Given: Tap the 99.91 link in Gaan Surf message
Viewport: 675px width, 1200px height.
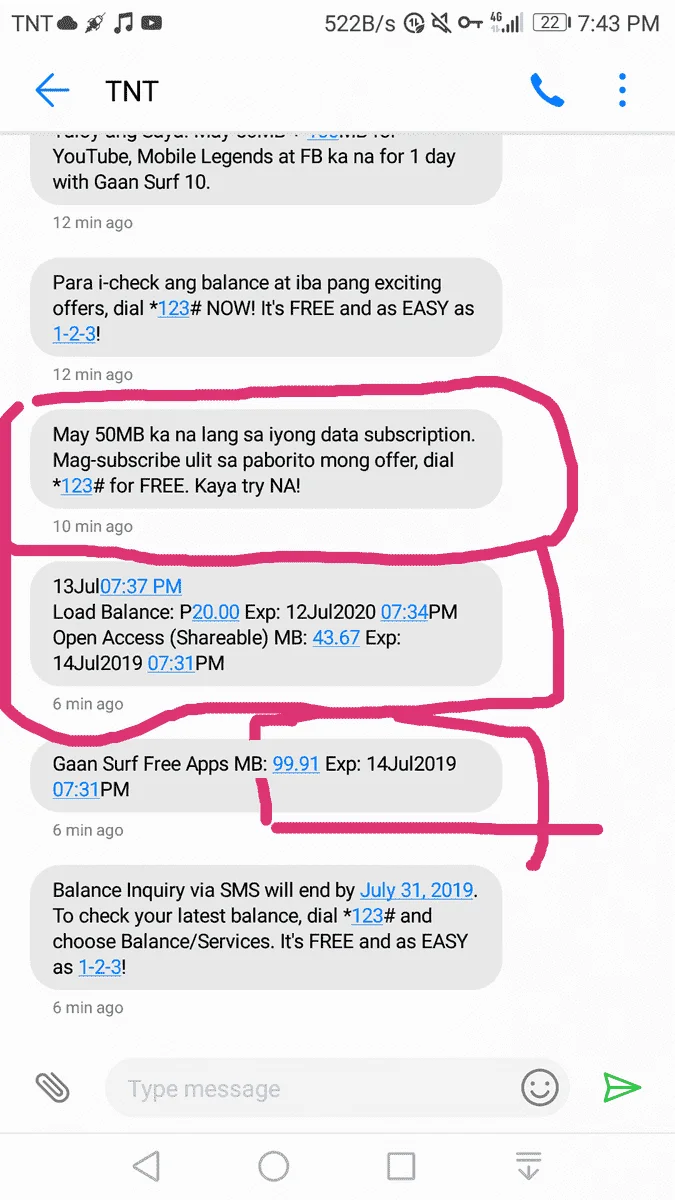Looking at the screenshot, I should point(296,764).
